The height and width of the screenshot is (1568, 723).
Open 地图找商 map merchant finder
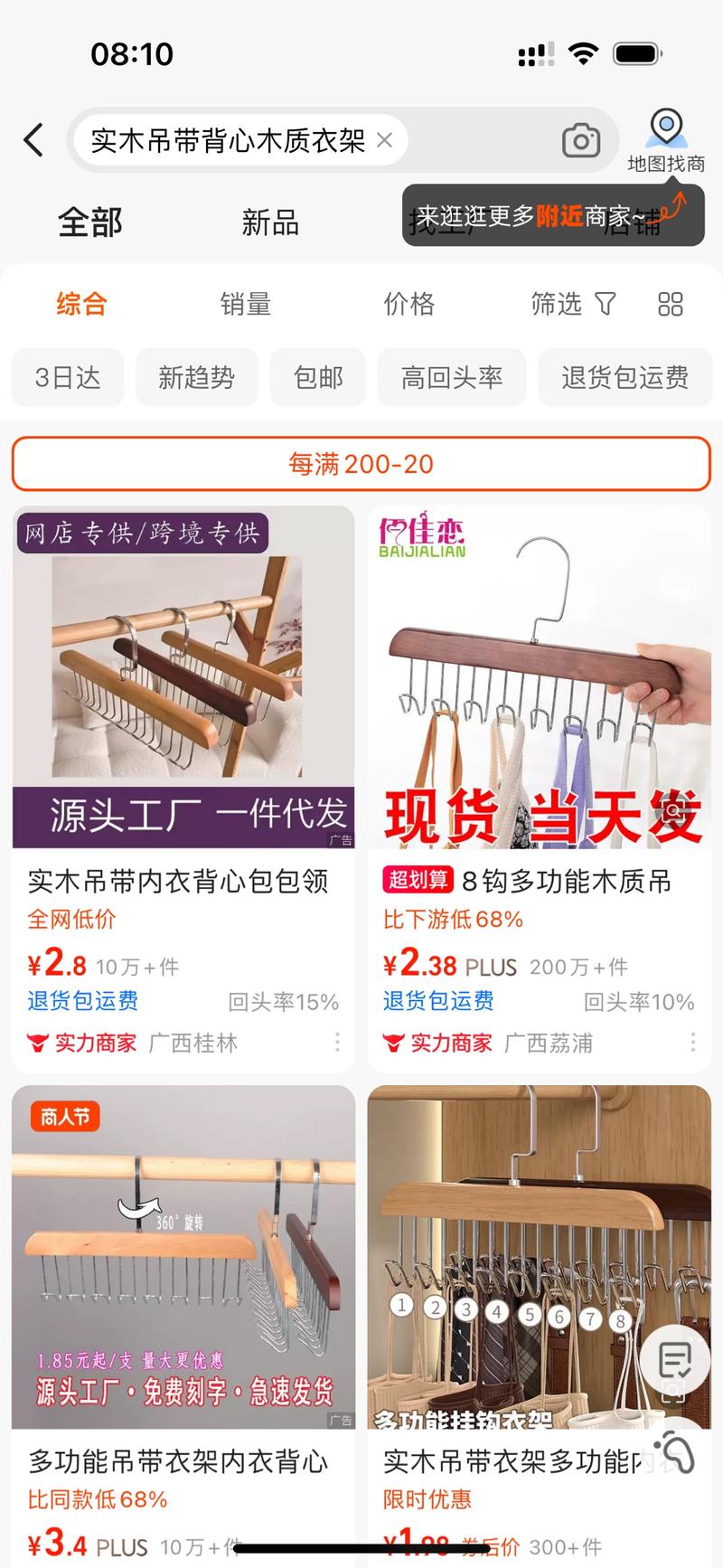click(666, 142)
